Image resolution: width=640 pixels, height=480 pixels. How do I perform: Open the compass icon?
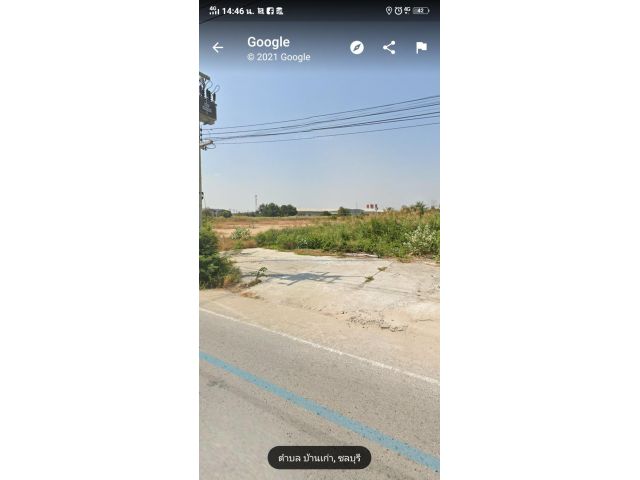click(x=357, y=48)
